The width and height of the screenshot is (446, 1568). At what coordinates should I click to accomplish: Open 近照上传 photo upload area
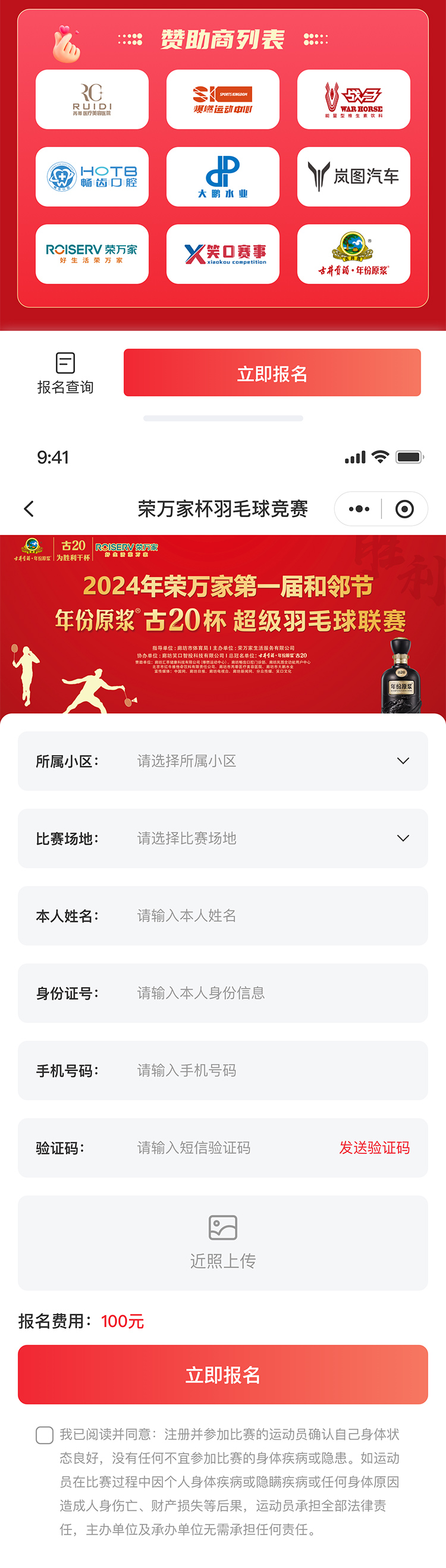coord(222,1242)
